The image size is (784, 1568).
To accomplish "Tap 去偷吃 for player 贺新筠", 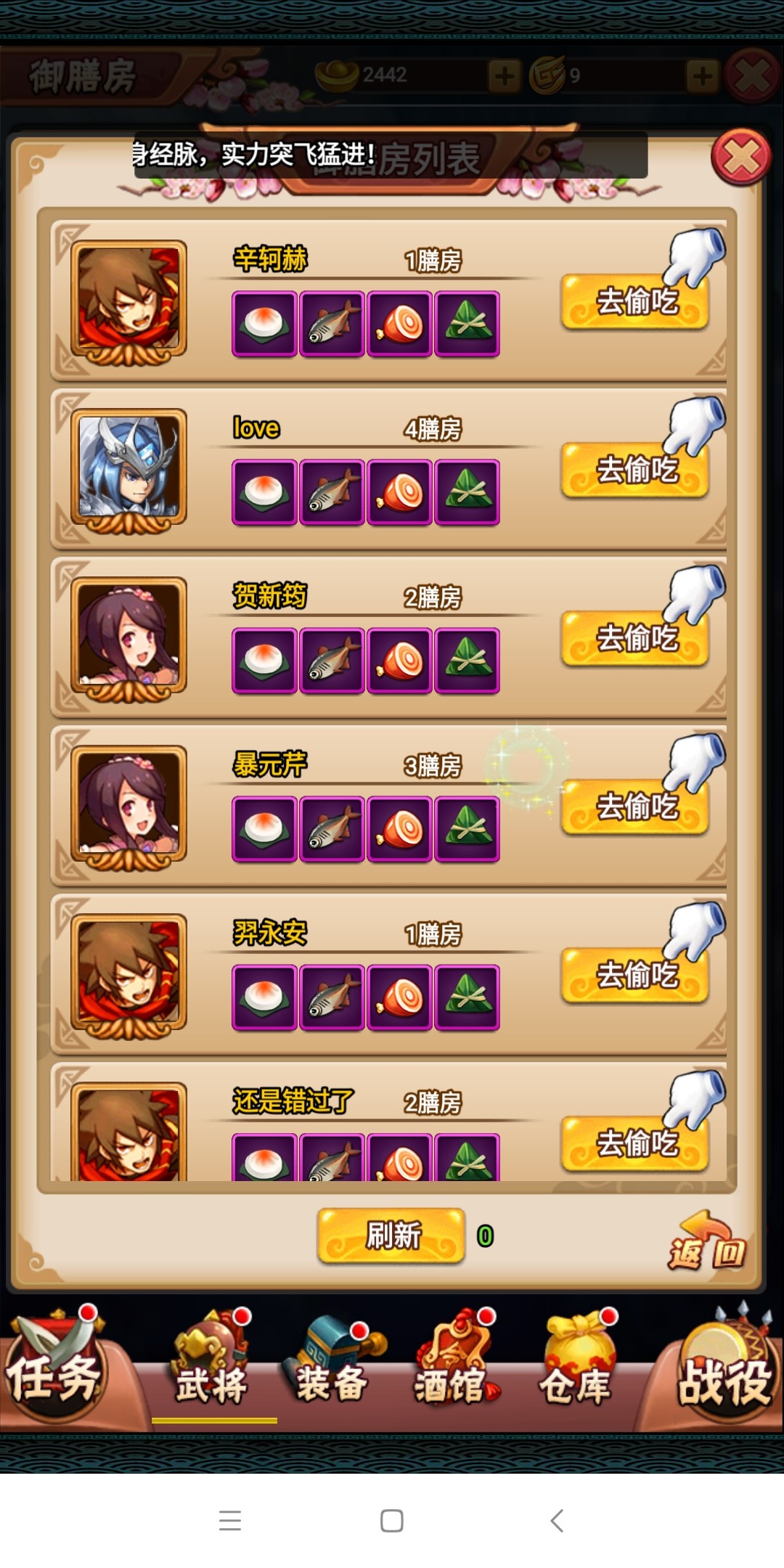I will pos(634,639).
